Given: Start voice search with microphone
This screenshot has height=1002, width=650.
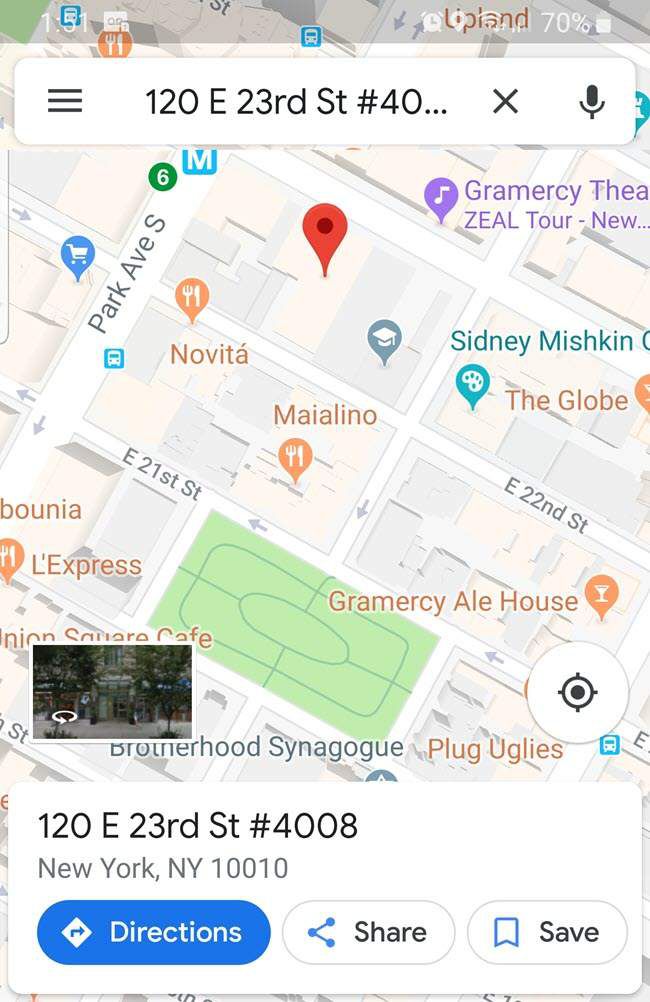Looking at the screenshot, I should coord(592,101).
